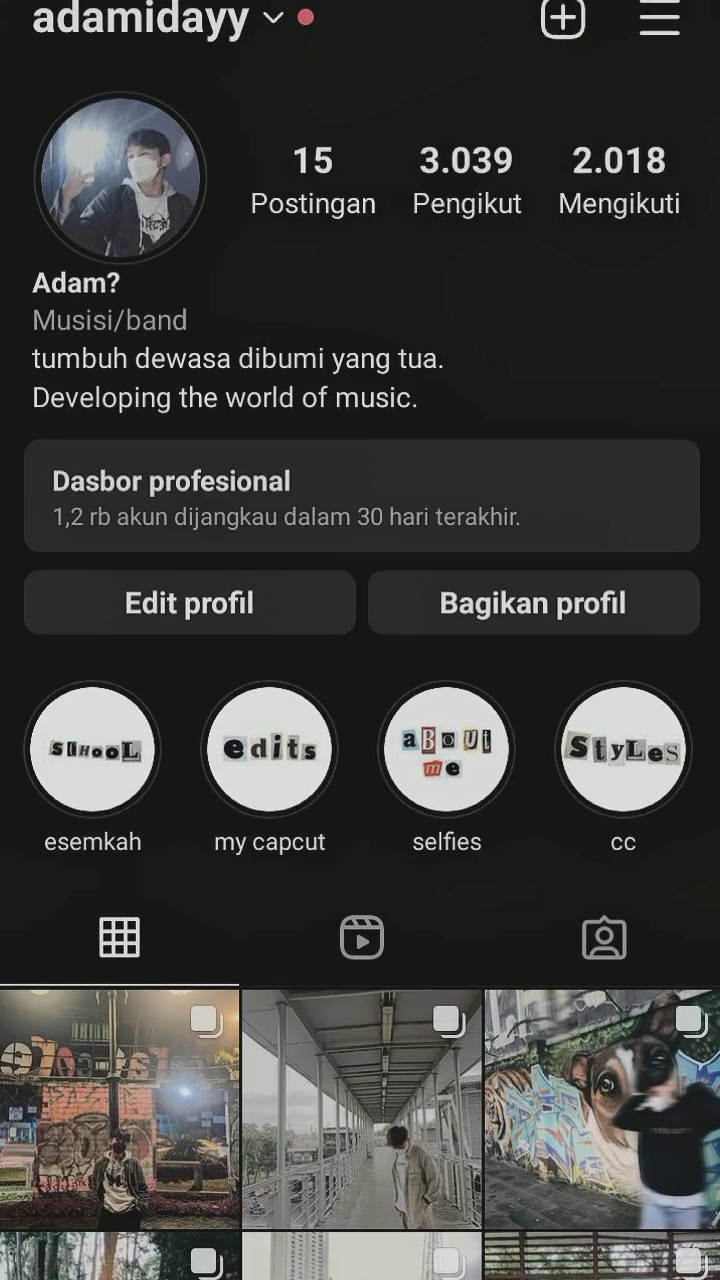Open the my capcut story highlight

coord(270,750)
